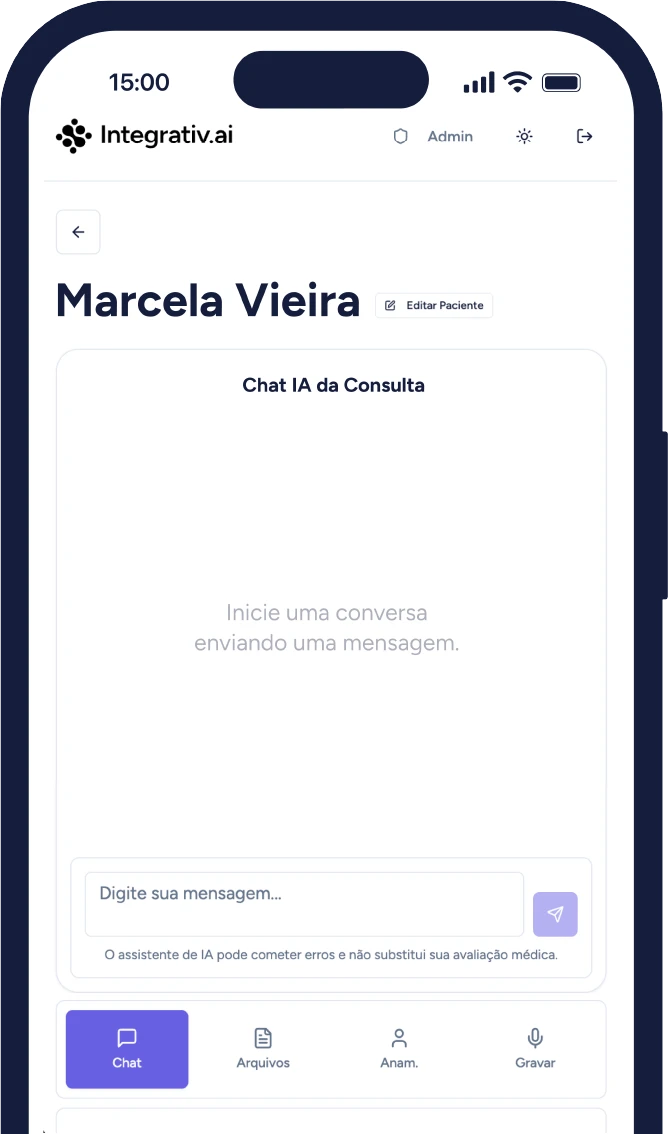Send the chat message
668x1134 pixels.
(555, 914)
